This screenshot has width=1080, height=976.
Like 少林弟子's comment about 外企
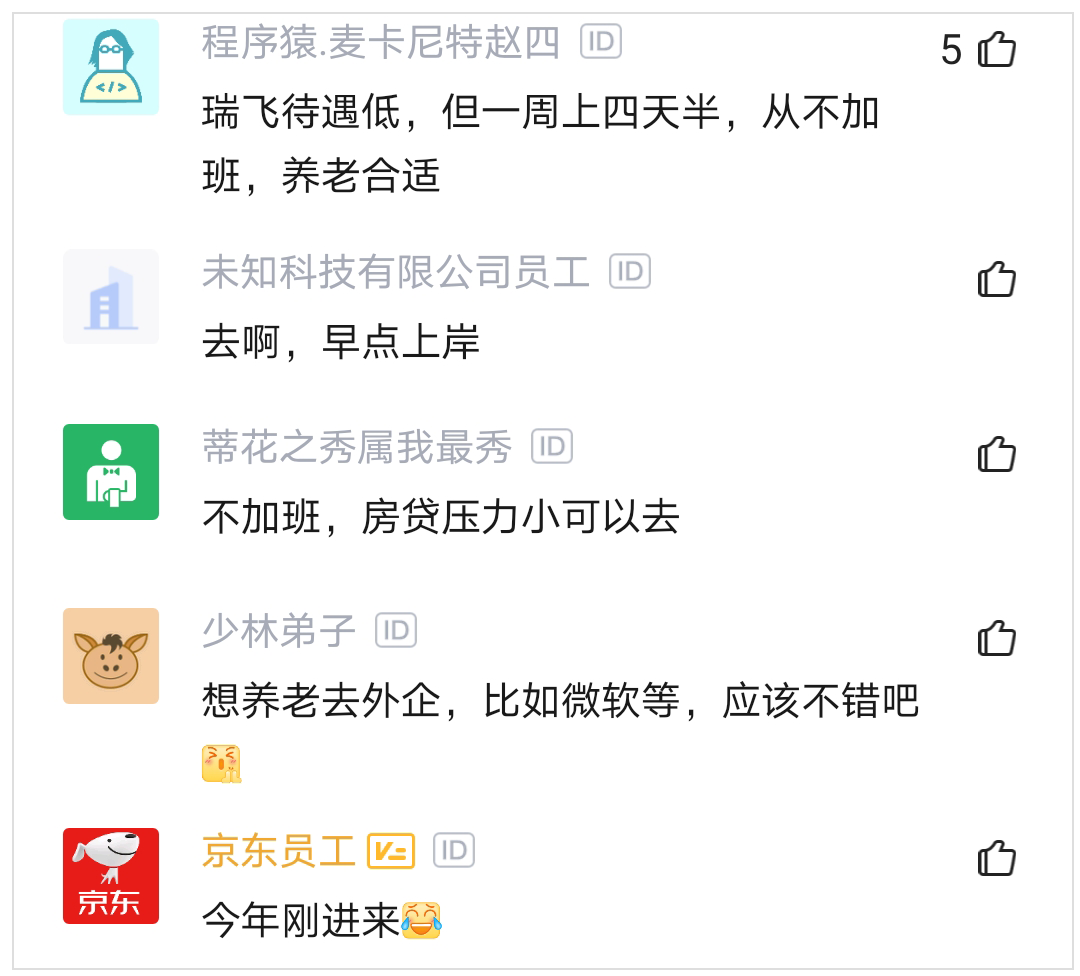pos(996,638)
